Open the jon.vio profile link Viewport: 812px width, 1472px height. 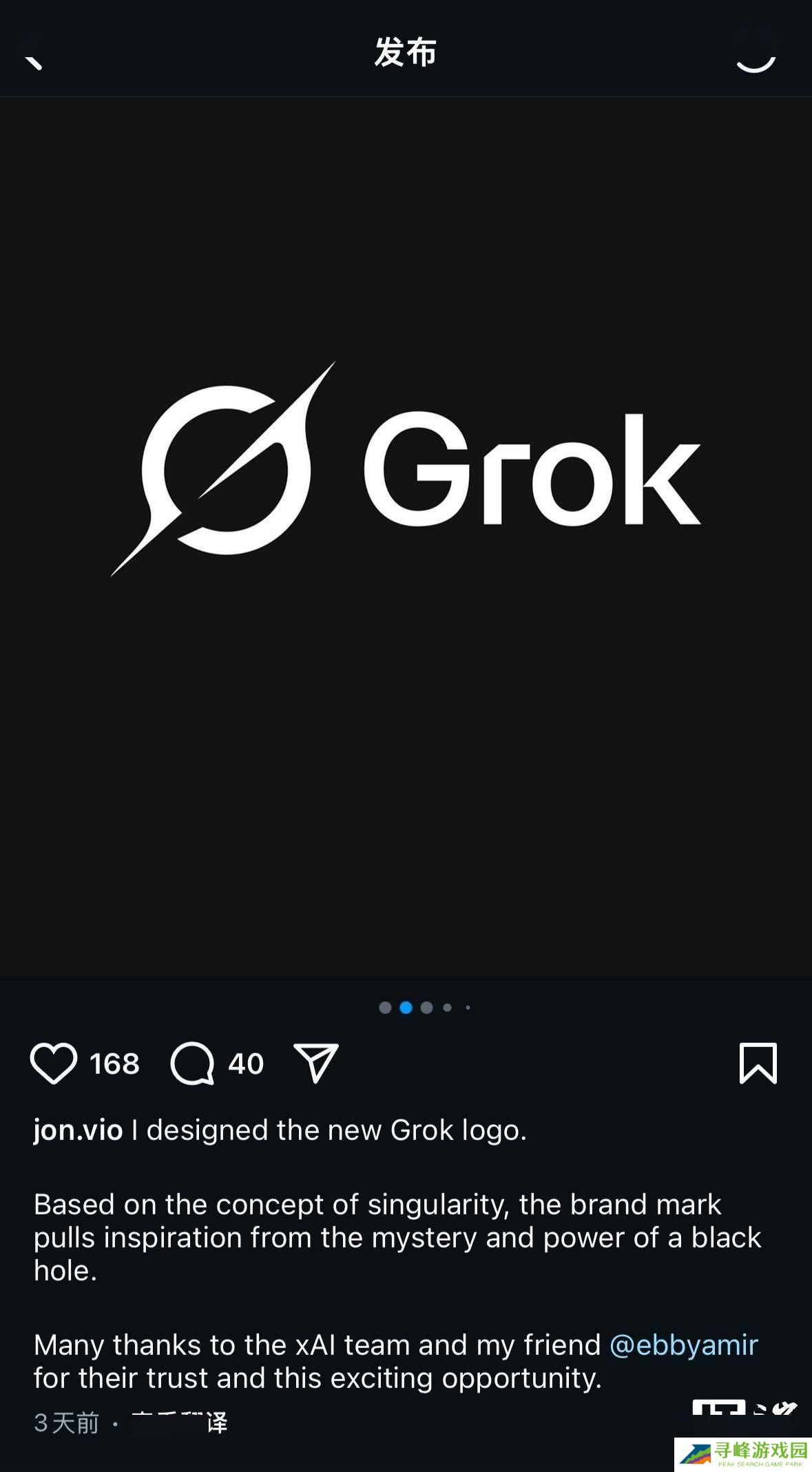point(78,1130)
